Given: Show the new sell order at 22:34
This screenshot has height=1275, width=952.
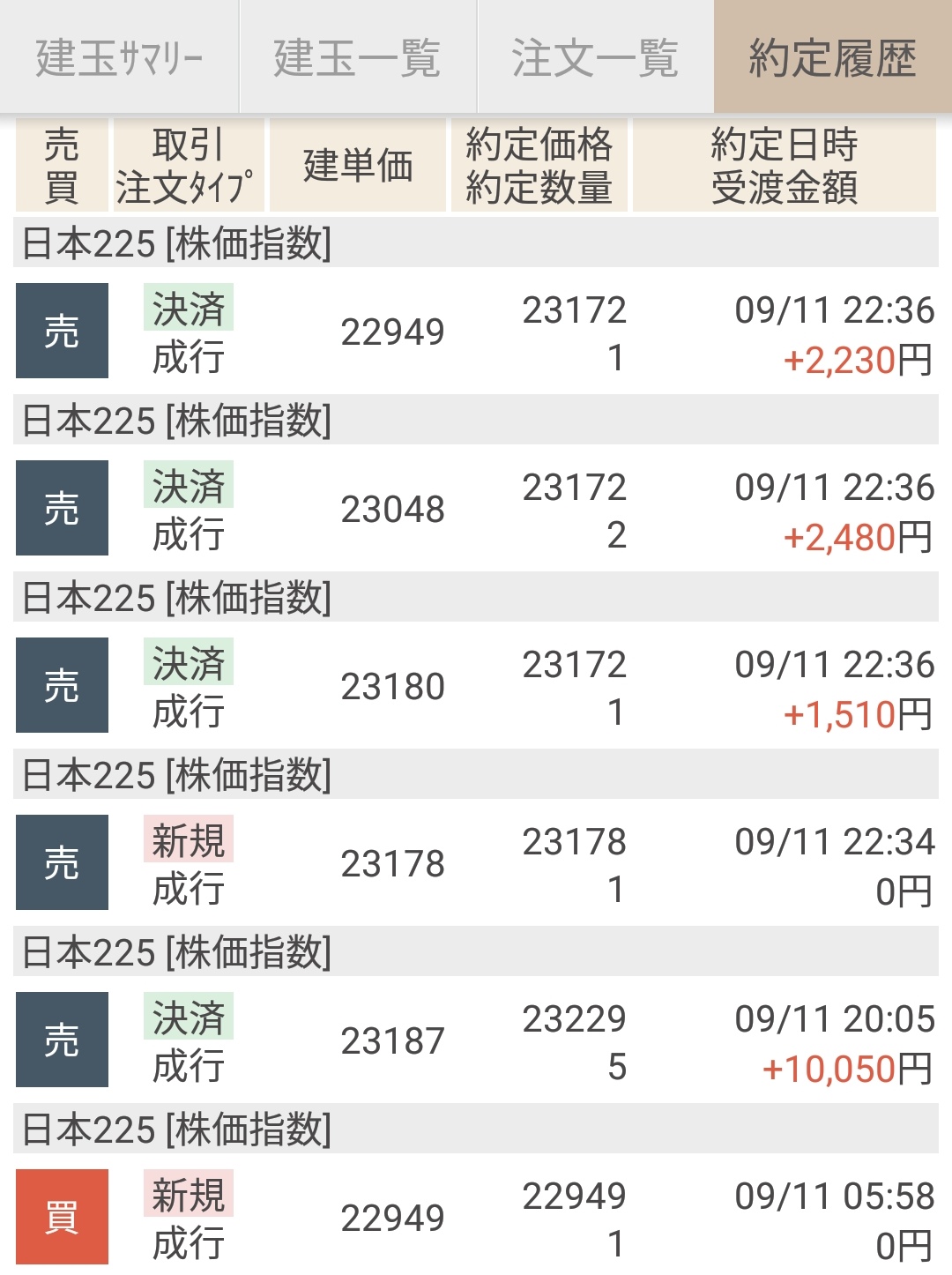Looking at the screenshot, I should coord(476,864).
